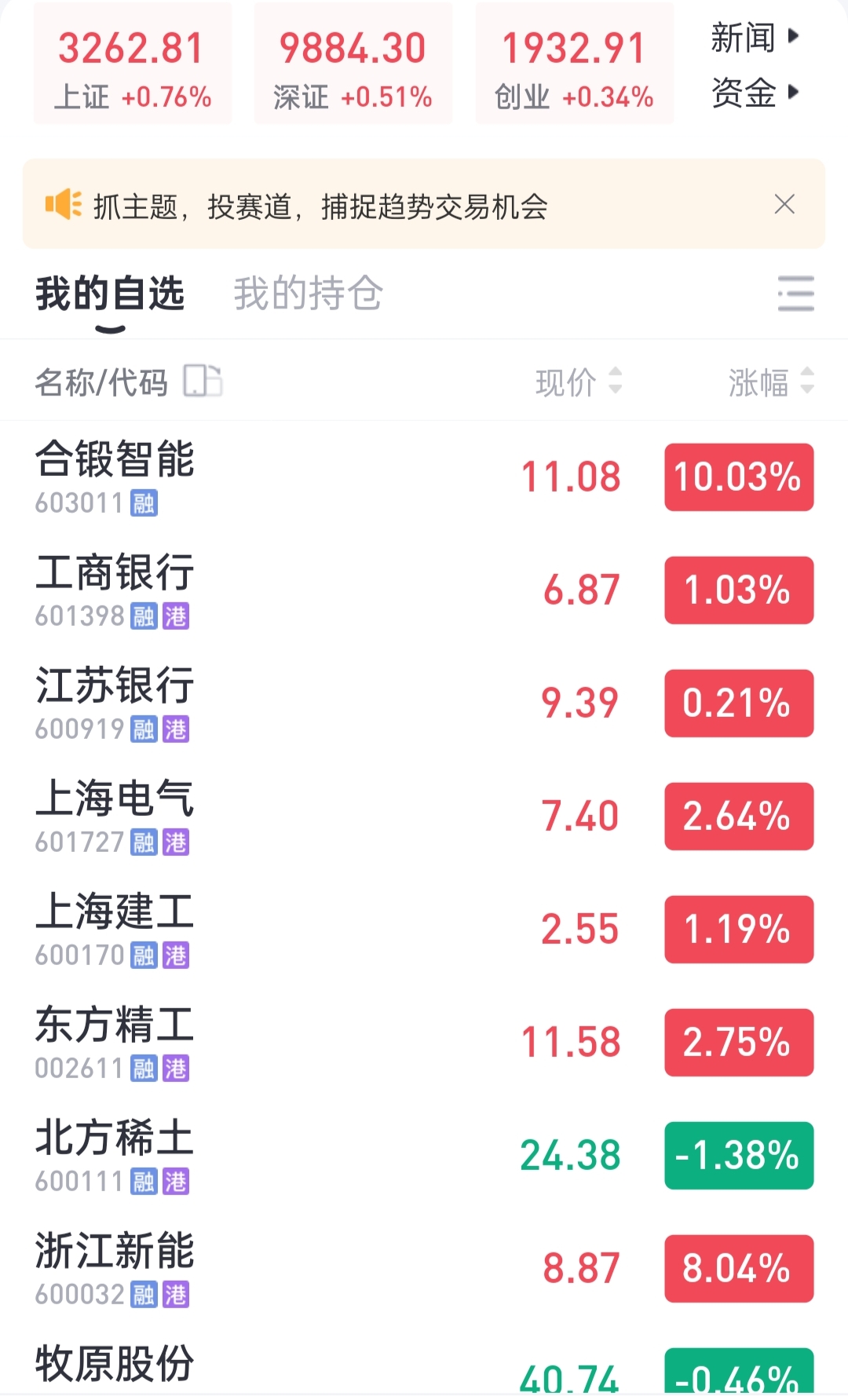Viewport: 848px width, 1400px height.
Task: Dismiss the 抓主题 banner with the × button
Action: coord(784,204)
